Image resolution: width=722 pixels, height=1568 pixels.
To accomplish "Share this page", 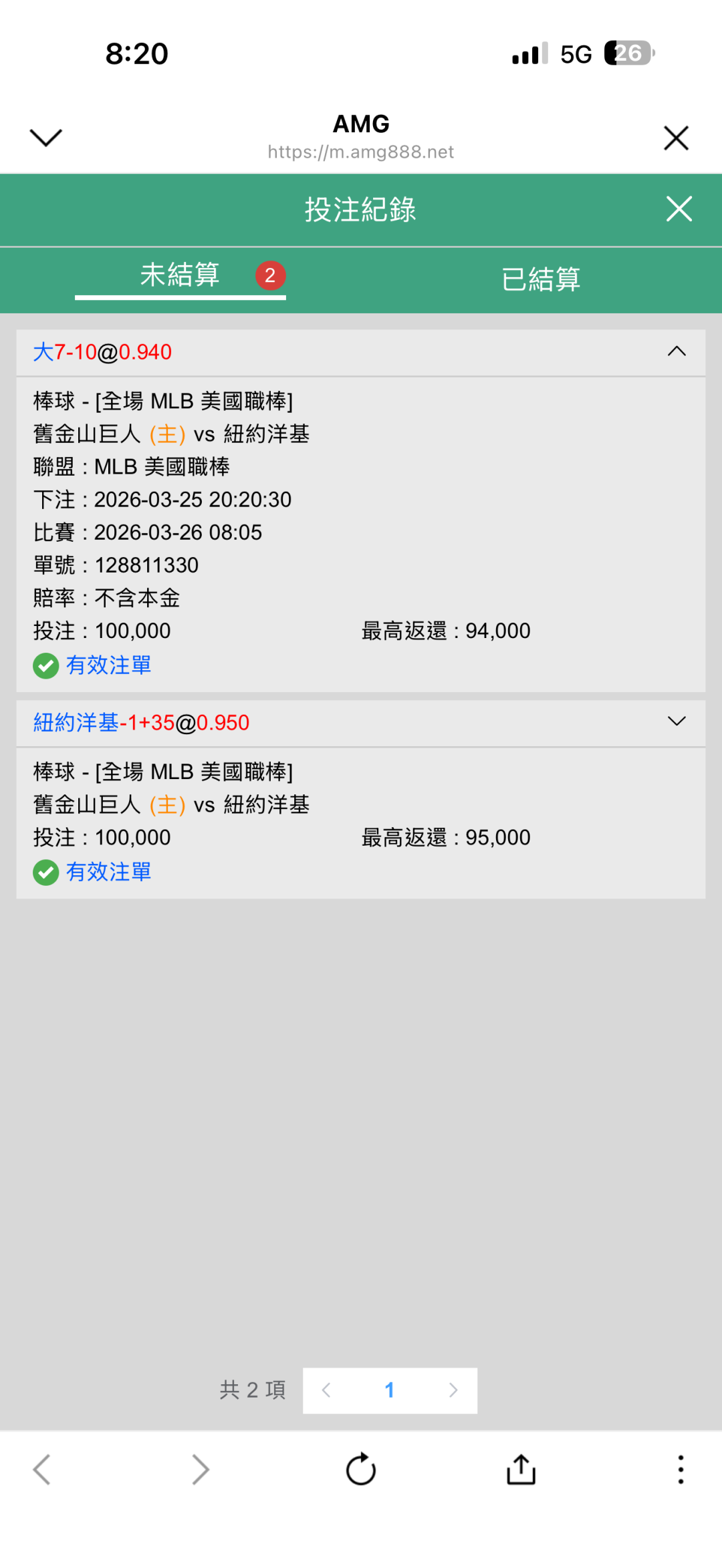I will [x=521, y=1469].
